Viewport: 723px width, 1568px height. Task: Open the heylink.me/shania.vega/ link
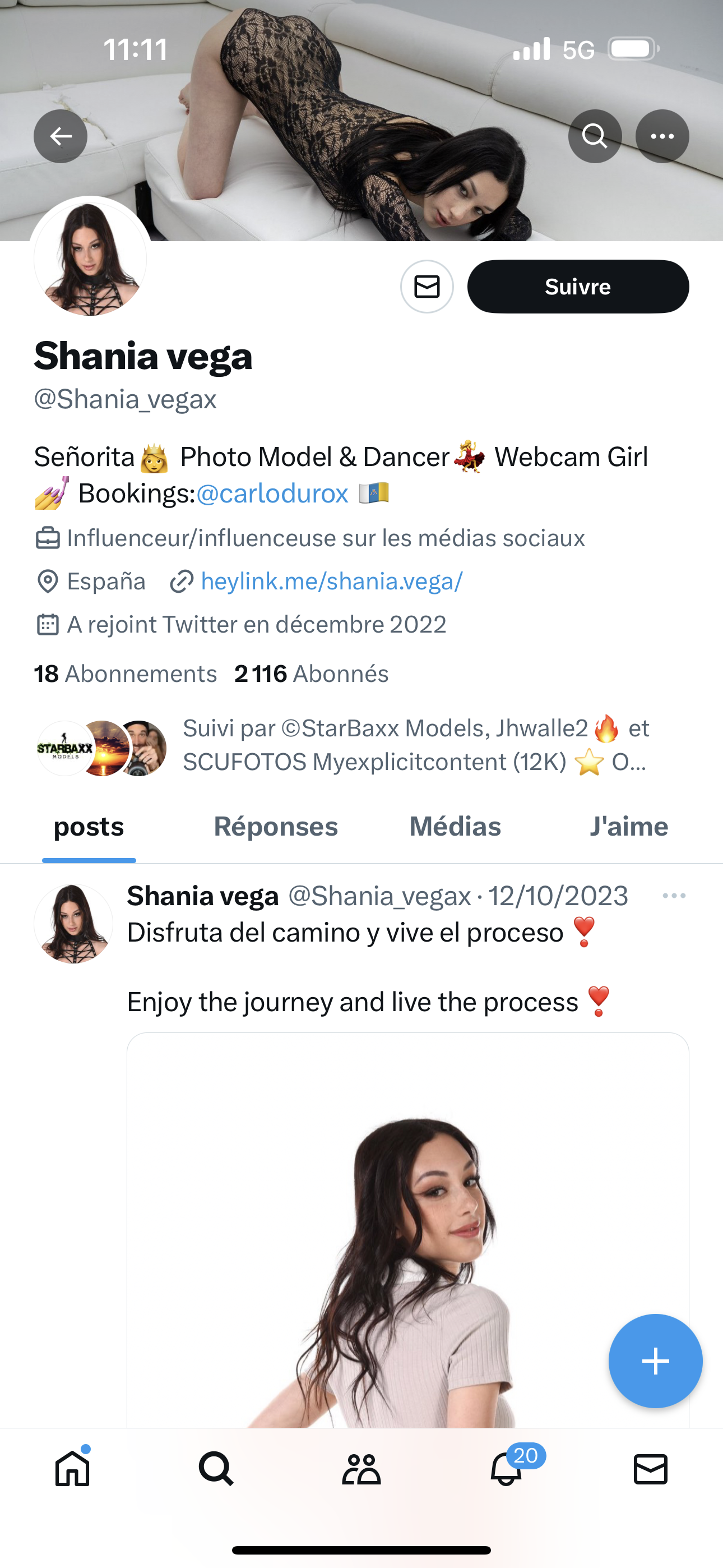click(x=332, y=582)
